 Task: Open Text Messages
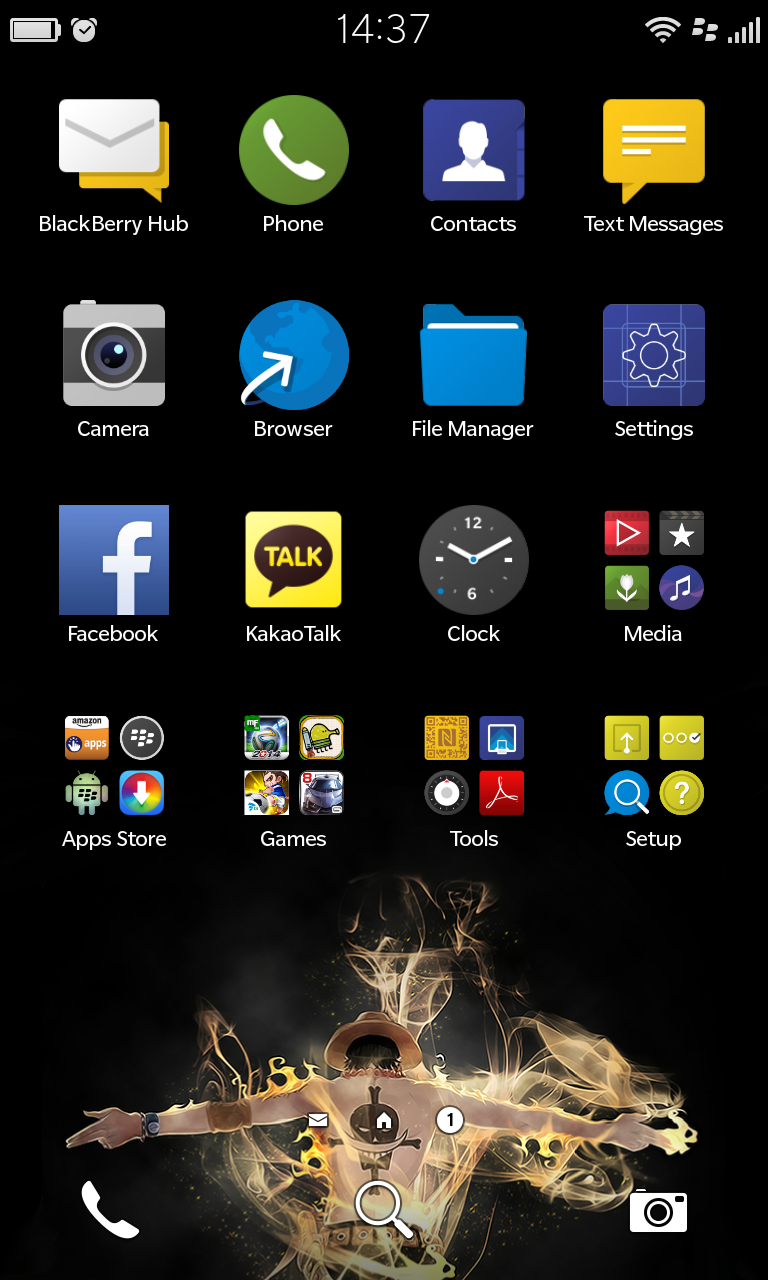(653, 151)
